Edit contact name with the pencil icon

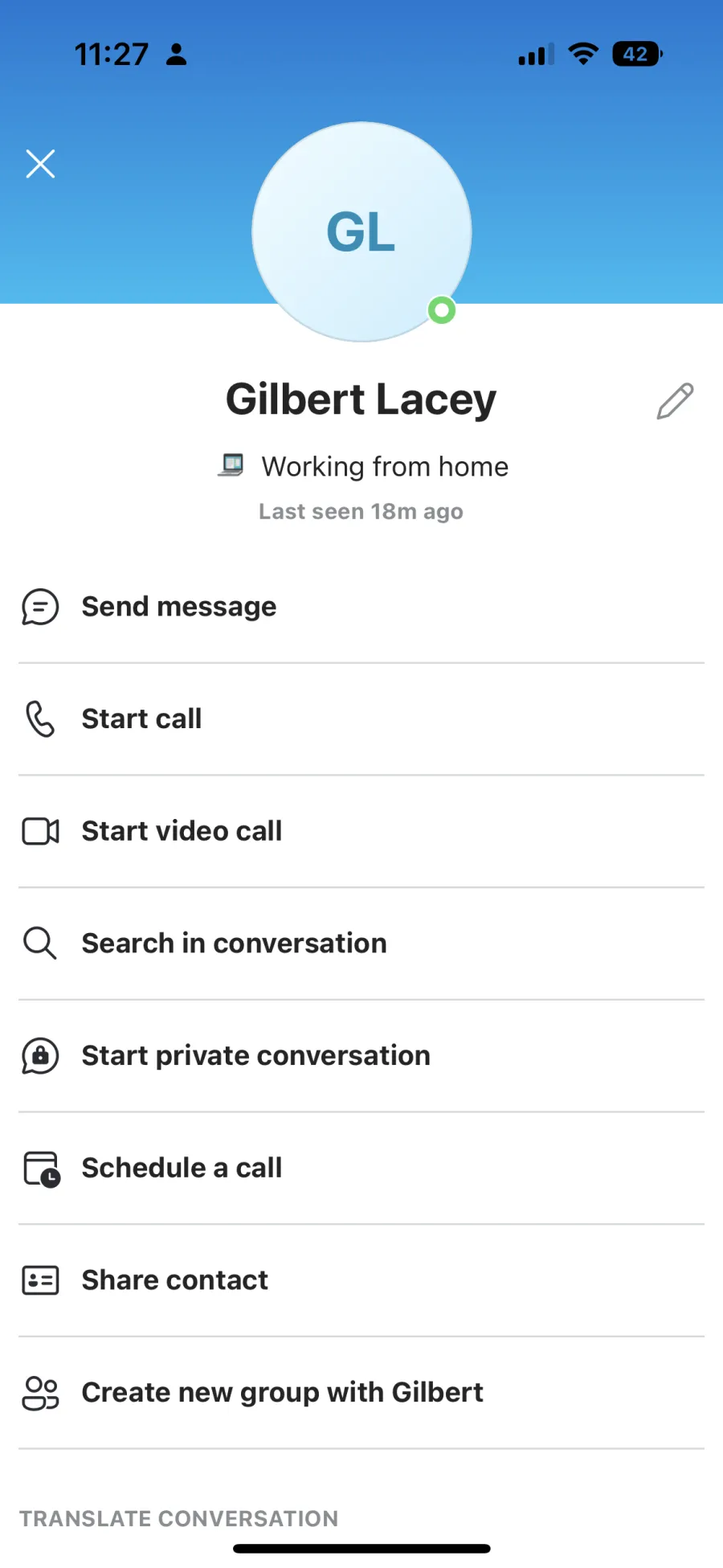pyautogui.click(x=675, y=401)
